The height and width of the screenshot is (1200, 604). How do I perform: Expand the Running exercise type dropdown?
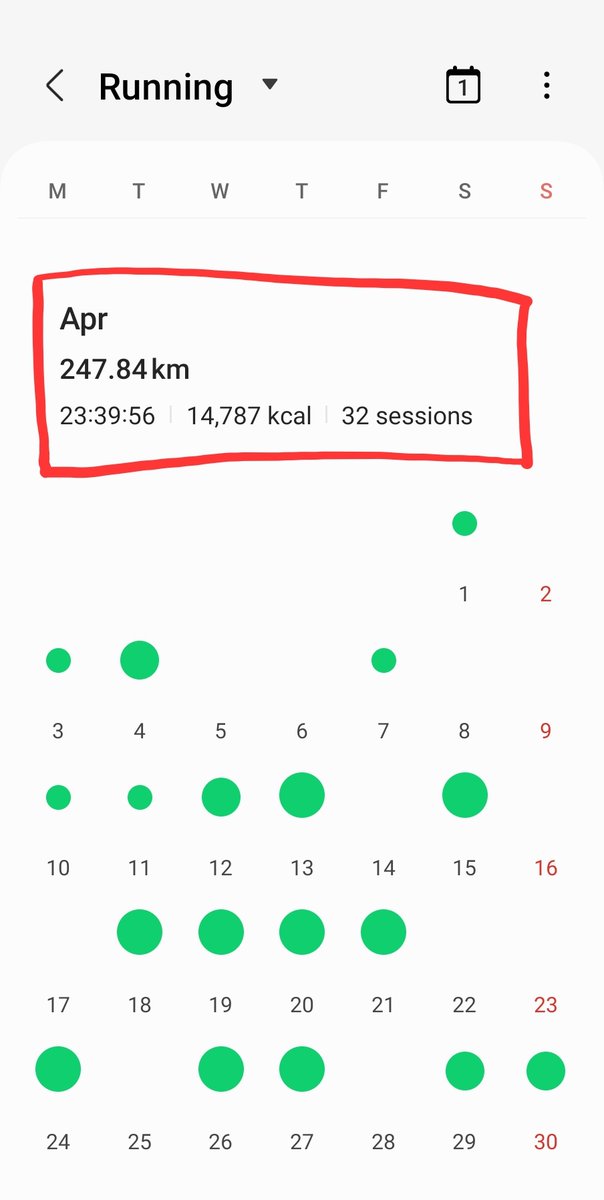click(269, 85)
